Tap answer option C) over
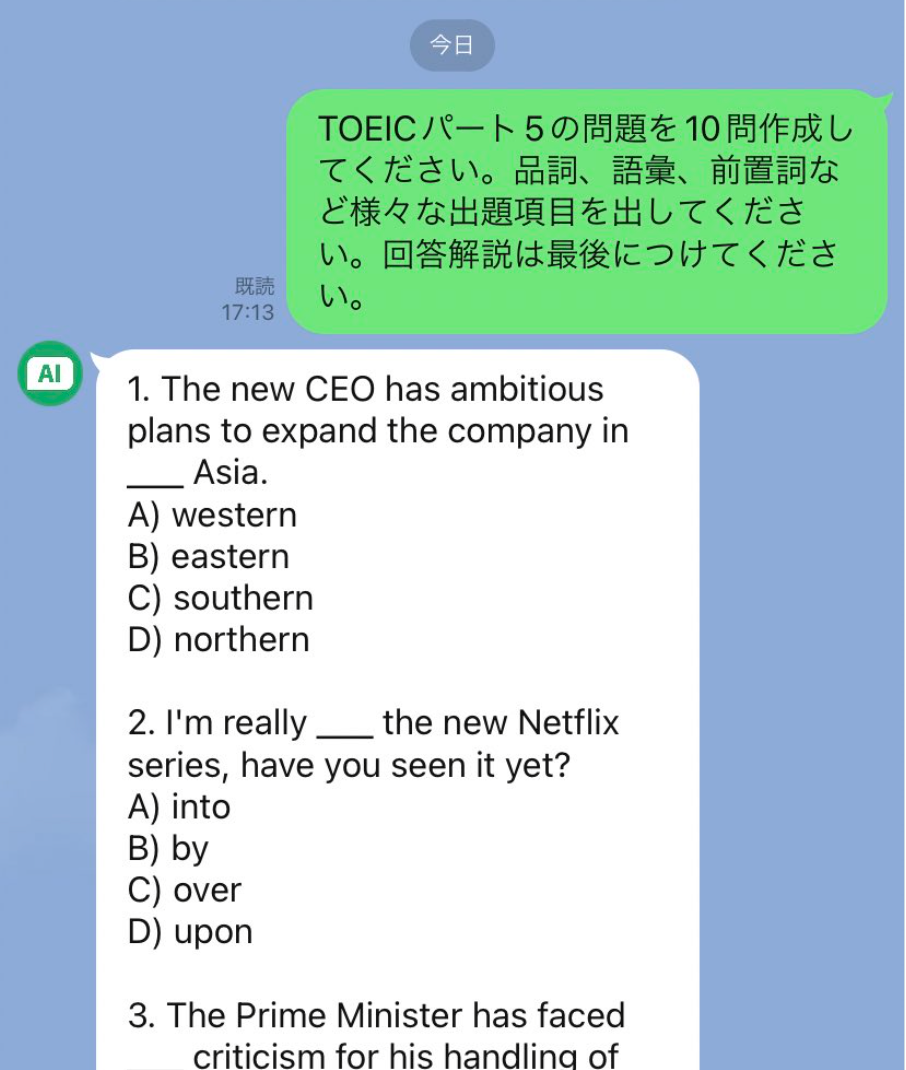The image size is (906, 1070). (183, 890)
